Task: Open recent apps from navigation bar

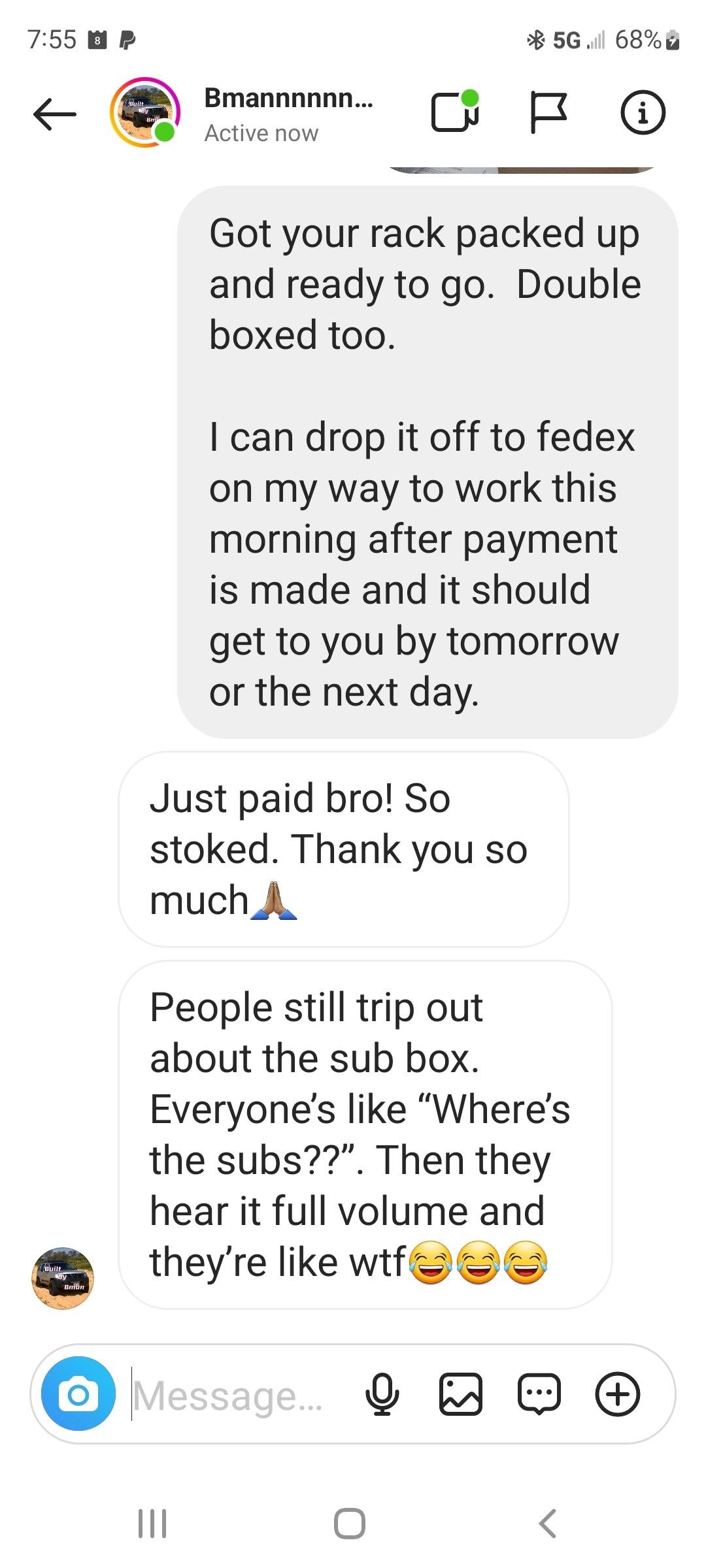Action: pyautogui.click(x=152, y=1524)
